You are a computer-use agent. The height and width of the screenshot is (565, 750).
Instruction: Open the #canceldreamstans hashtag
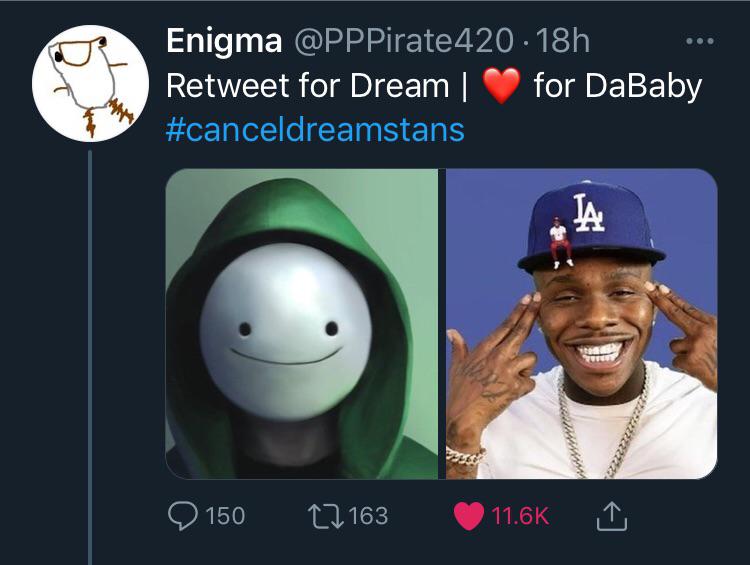point(315,130)
